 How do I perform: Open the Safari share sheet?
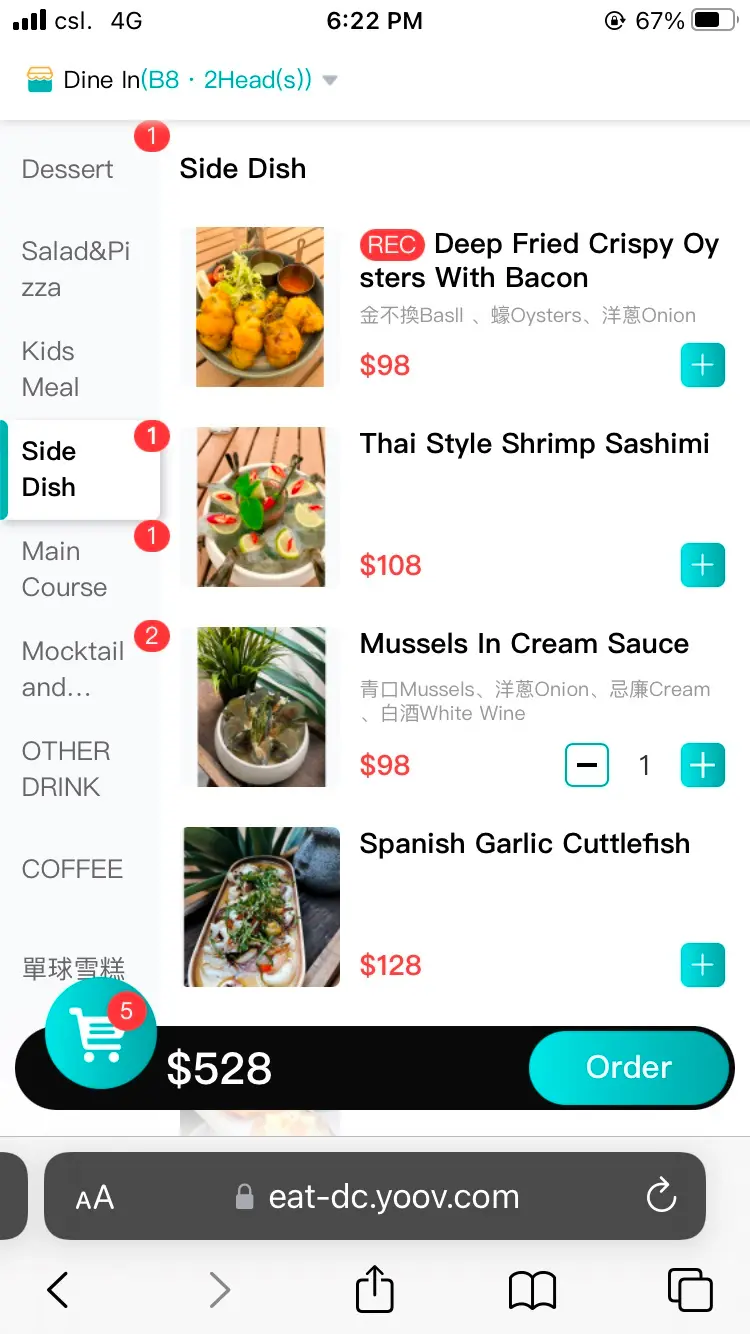(x=375, y=1289)
